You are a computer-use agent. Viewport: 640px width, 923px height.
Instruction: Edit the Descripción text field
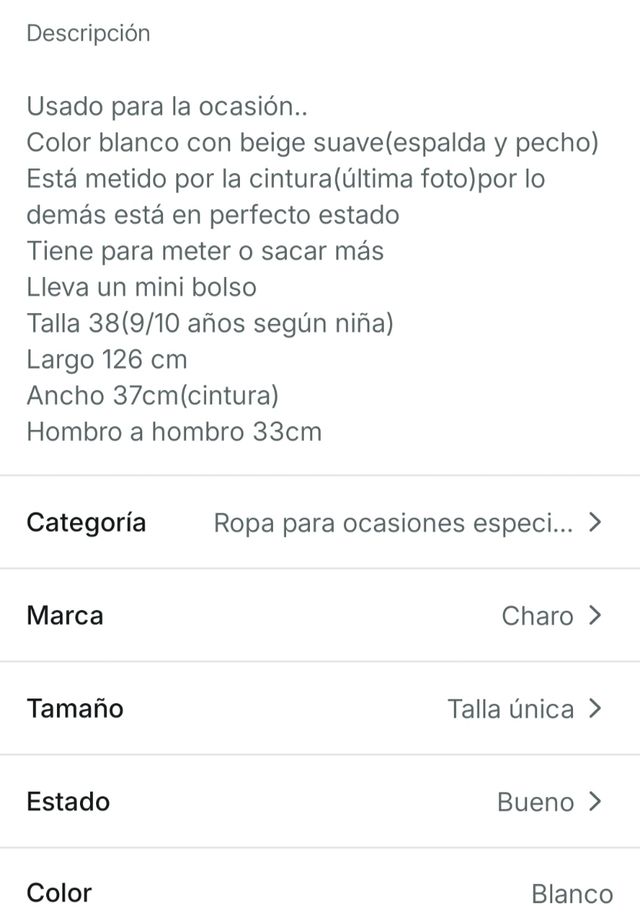[312, 268]
